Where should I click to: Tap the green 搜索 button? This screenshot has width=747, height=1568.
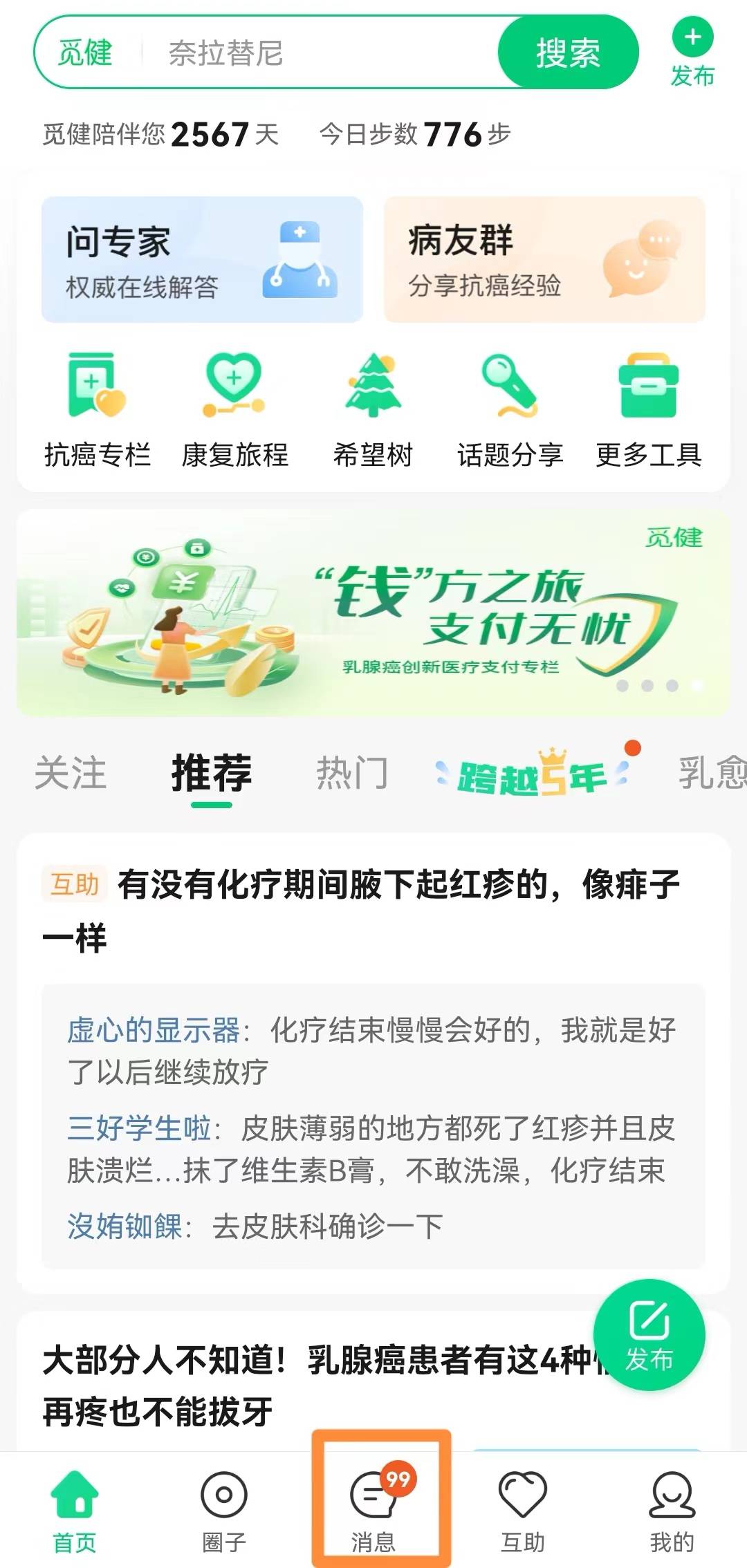tap(567, 53)
